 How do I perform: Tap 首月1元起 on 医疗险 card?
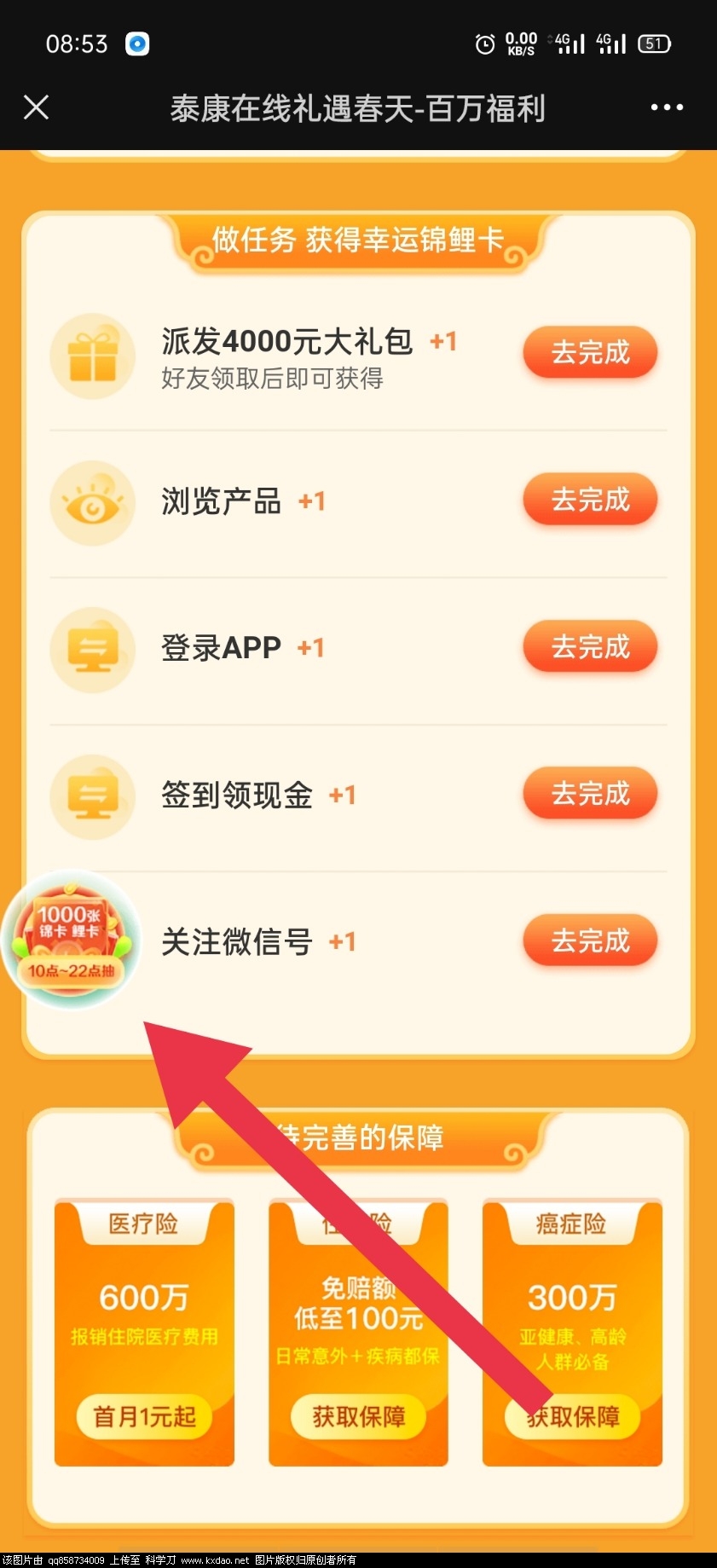click(144, 1416)
